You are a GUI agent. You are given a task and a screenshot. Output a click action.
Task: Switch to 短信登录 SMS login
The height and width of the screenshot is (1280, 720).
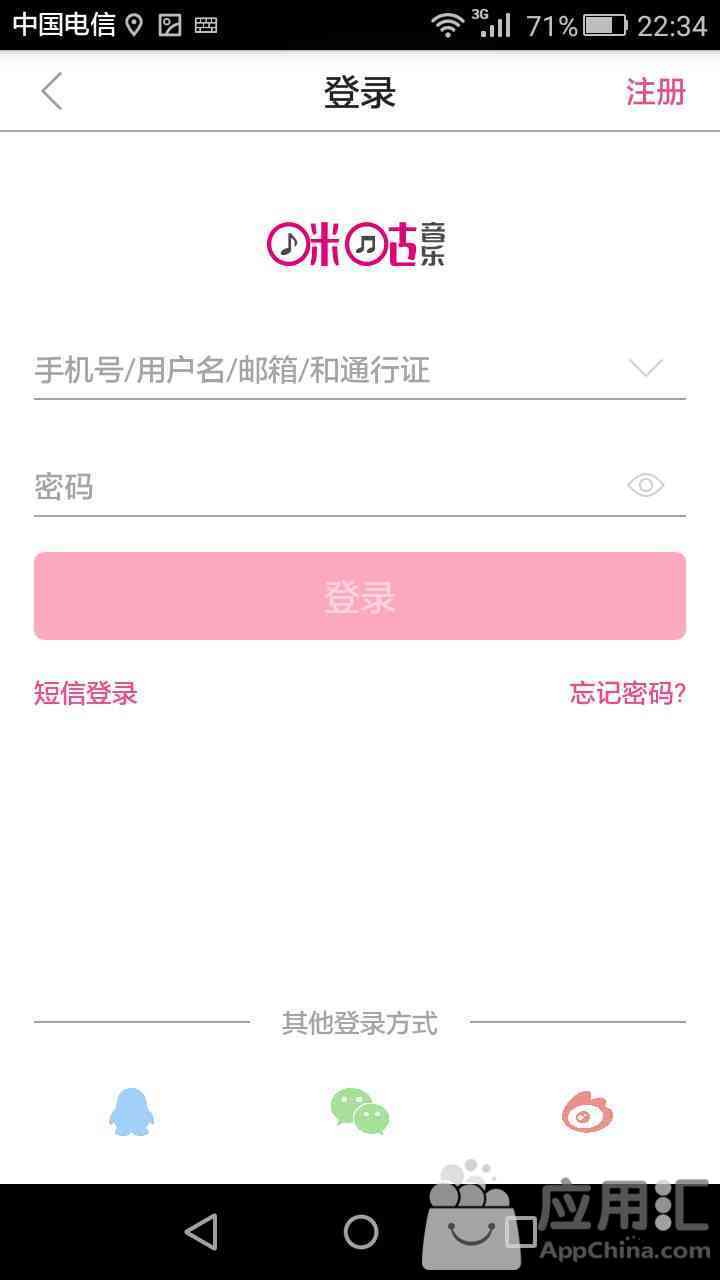(x=86, y=693)
